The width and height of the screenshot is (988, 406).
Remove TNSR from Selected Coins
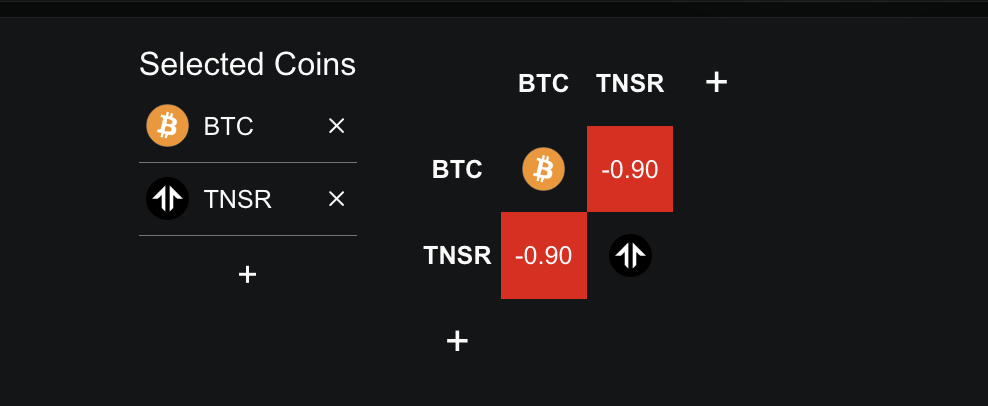click(337, 199)
